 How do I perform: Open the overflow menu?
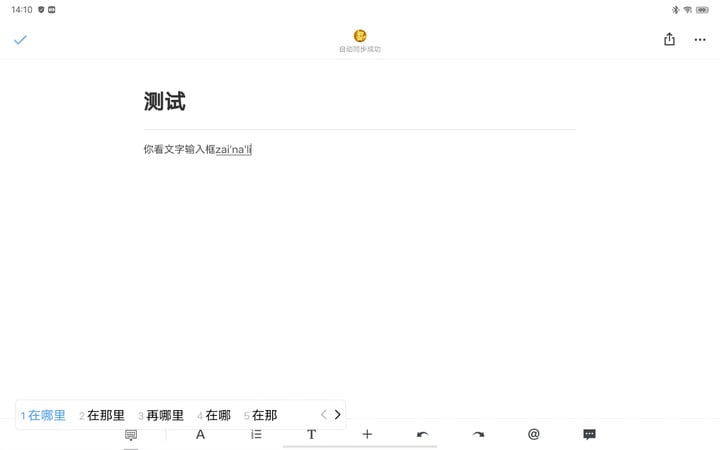(700, 40)
